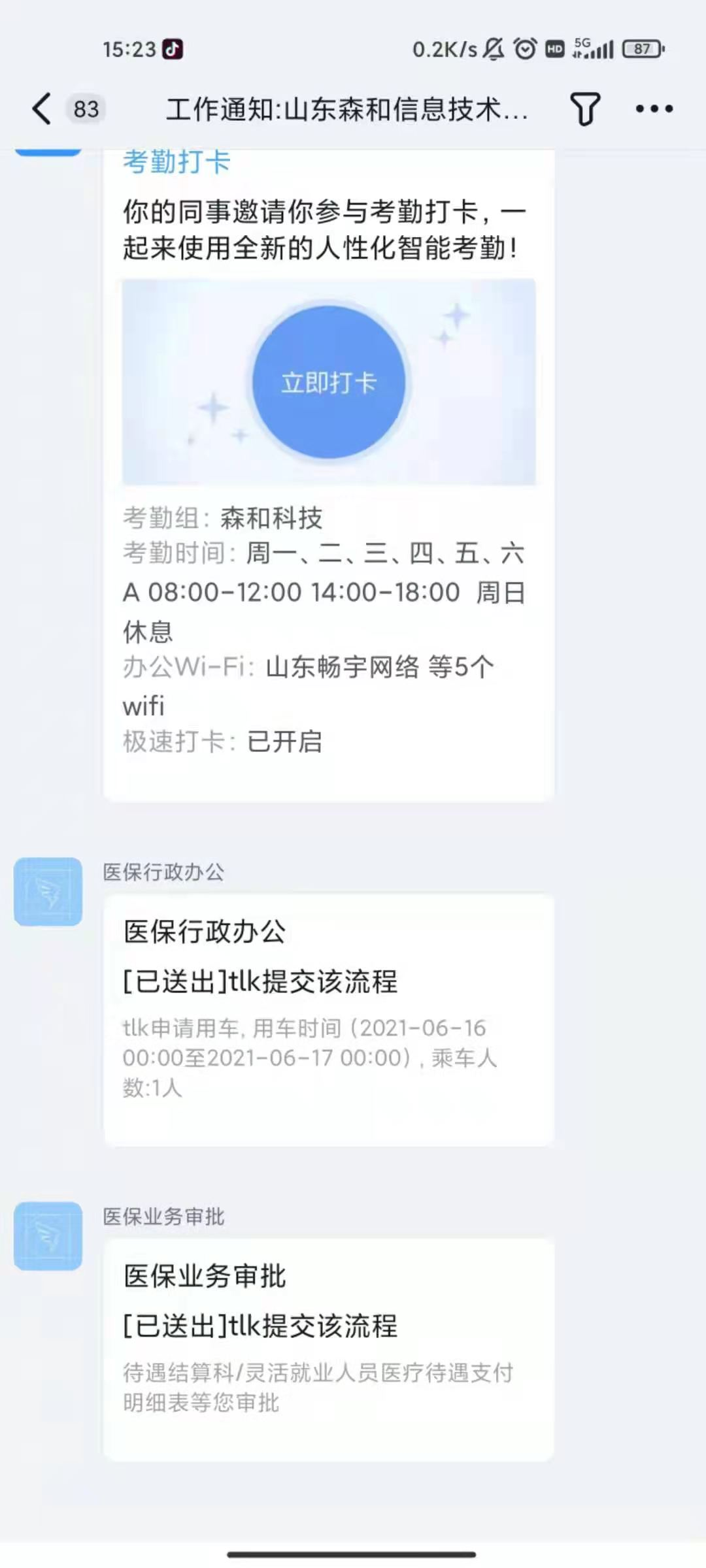
Task: Open the 考勤打卡 card title link
Action: coord(175,162)
